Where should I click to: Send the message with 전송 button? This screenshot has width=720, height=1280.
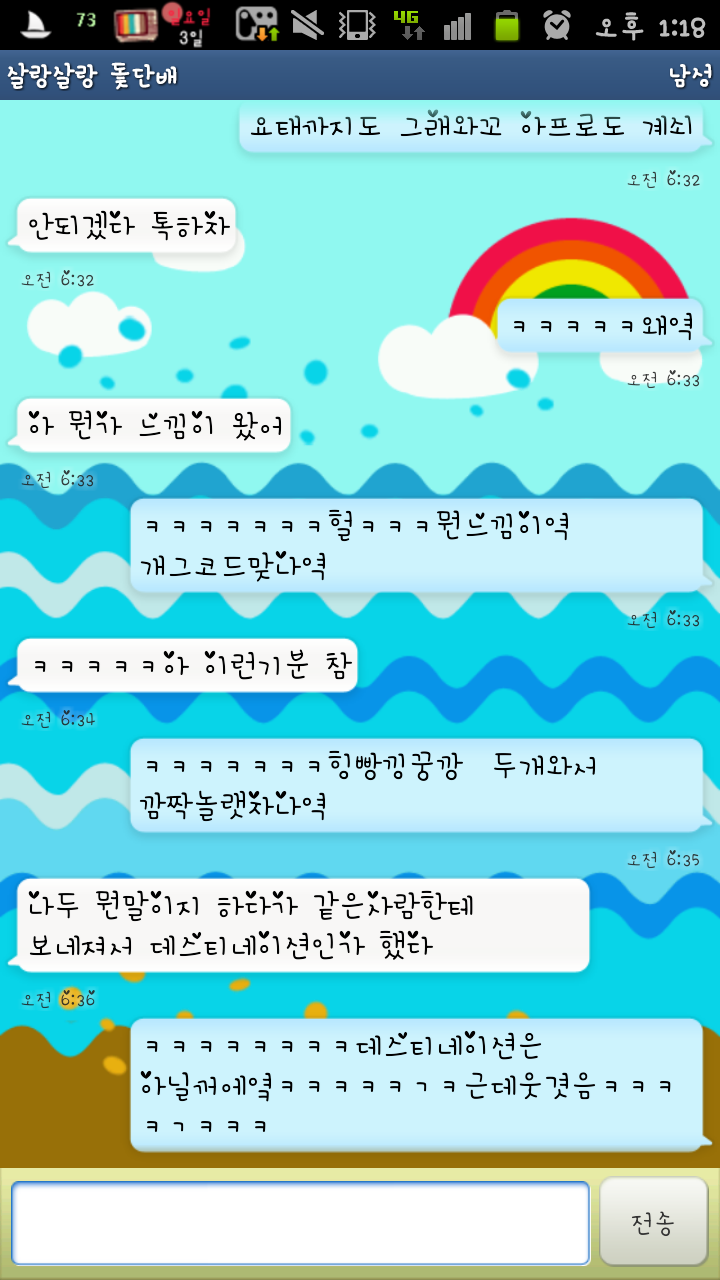[x=653, y=1222]
